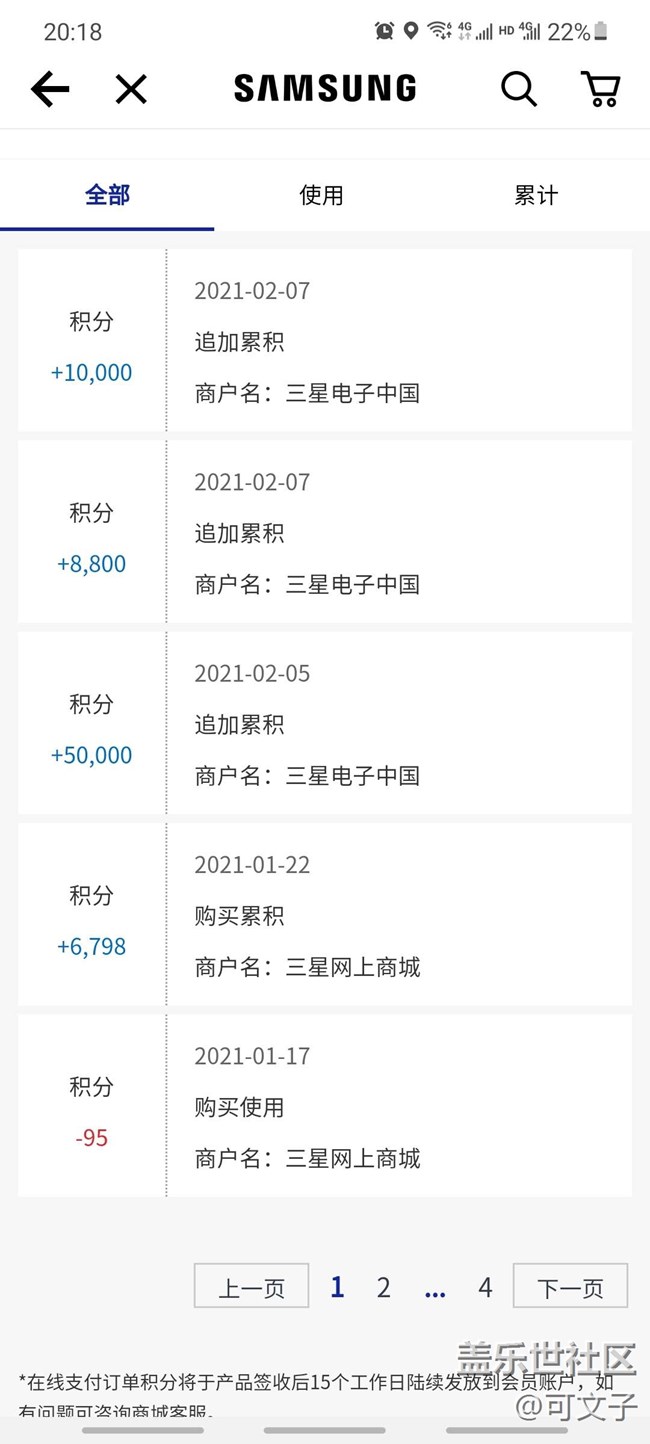Switch to the 使用 tab
650x1444 pixels.
321,195
